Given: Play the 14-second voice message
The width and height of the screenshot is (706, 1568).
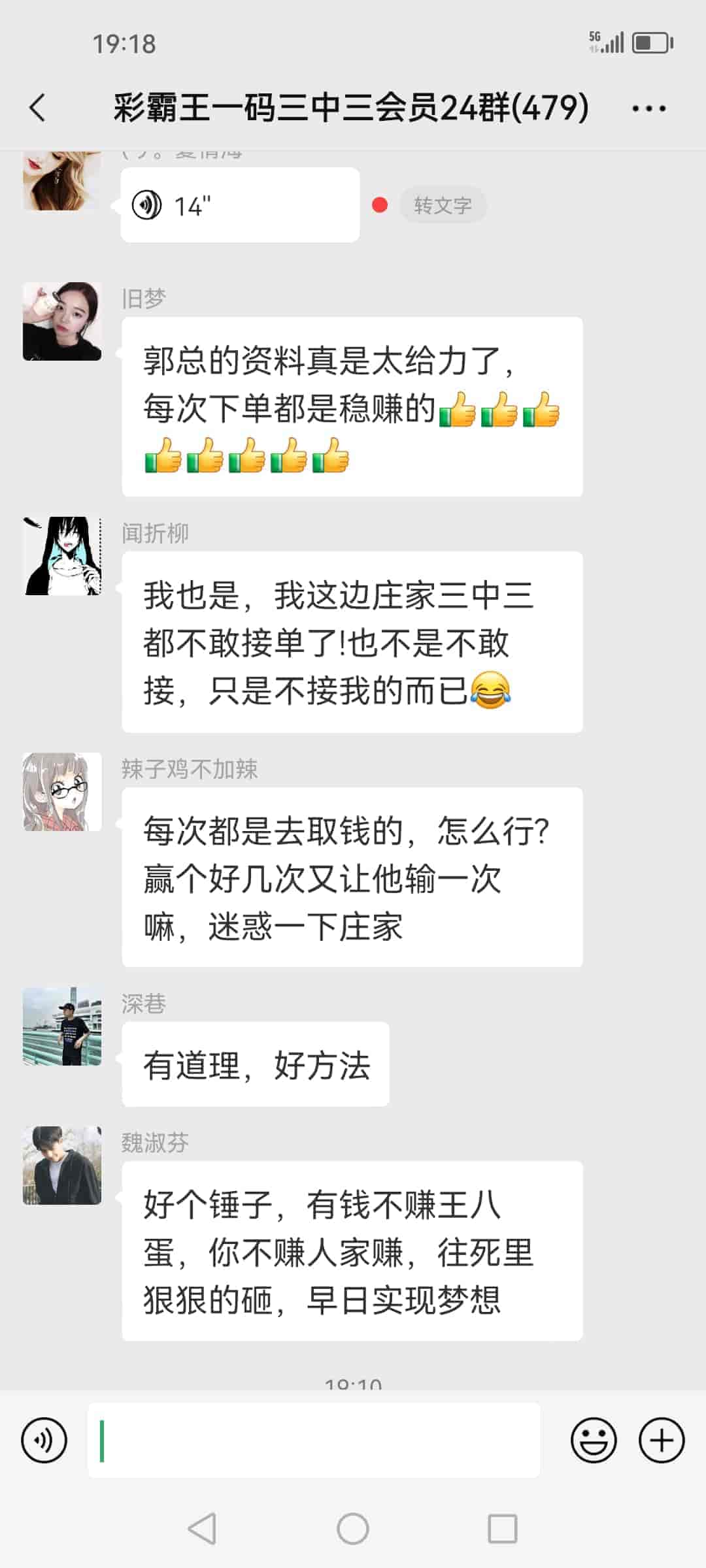Looking at the screenshot, I should [239, 204].
